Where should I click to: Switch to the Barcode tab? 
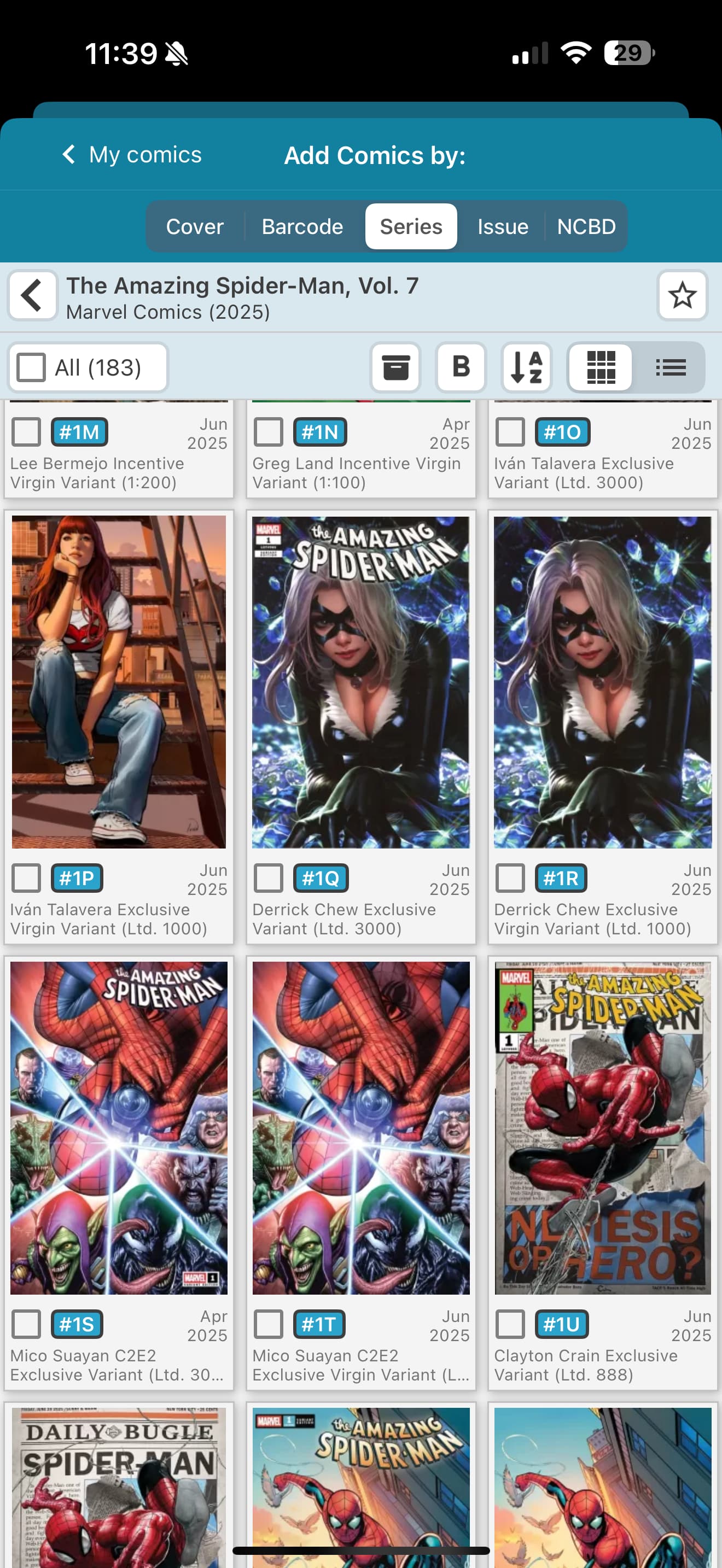click(x=302, y=226)
